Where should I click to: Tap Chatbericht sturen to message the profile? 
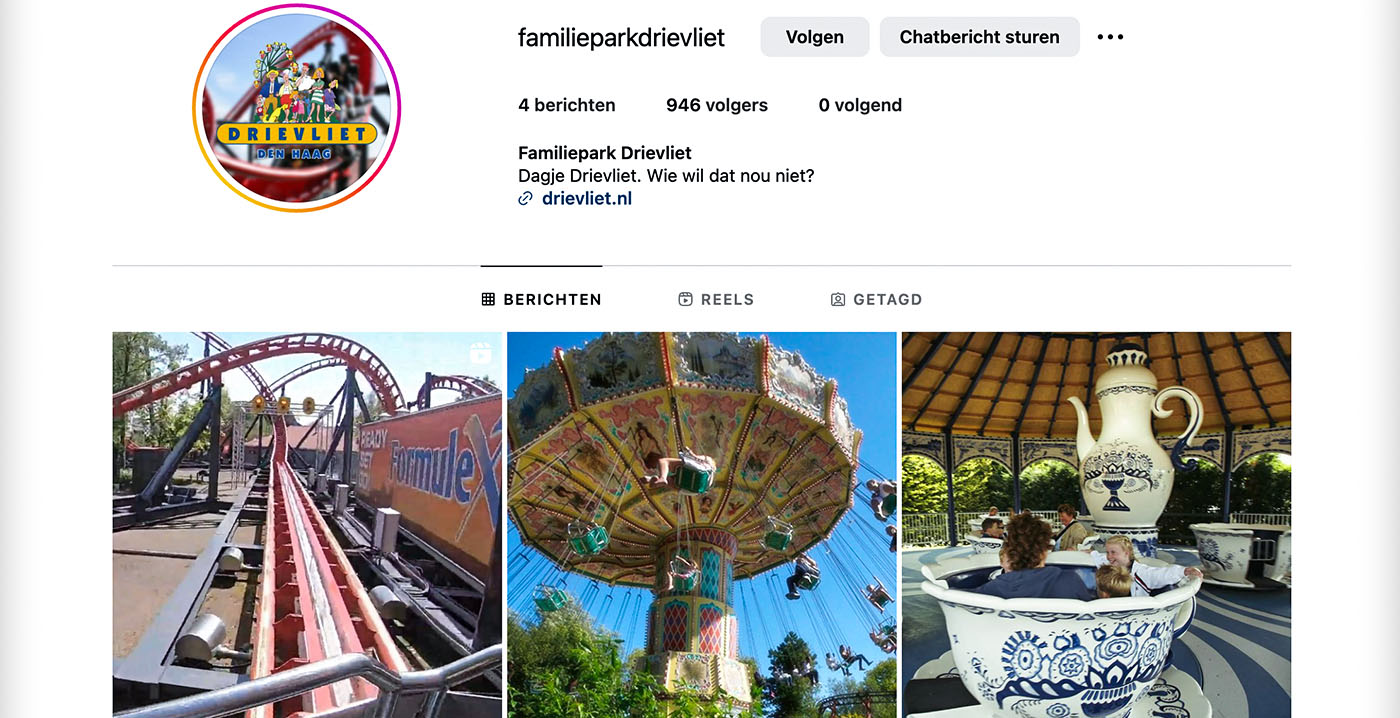point(979,37)
